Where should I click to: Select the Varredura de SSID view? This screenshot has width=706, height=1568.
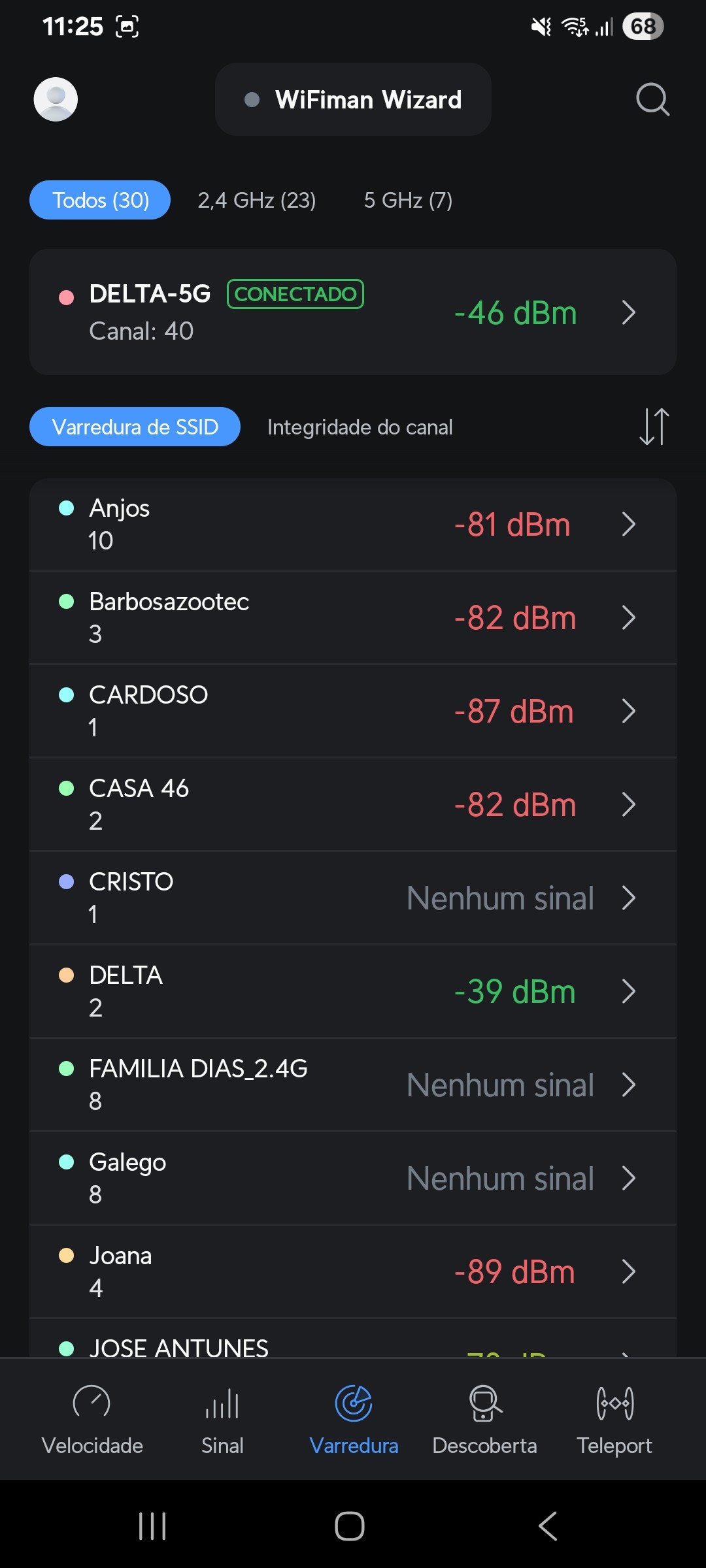pyautogui.click(x=135, y=427)
